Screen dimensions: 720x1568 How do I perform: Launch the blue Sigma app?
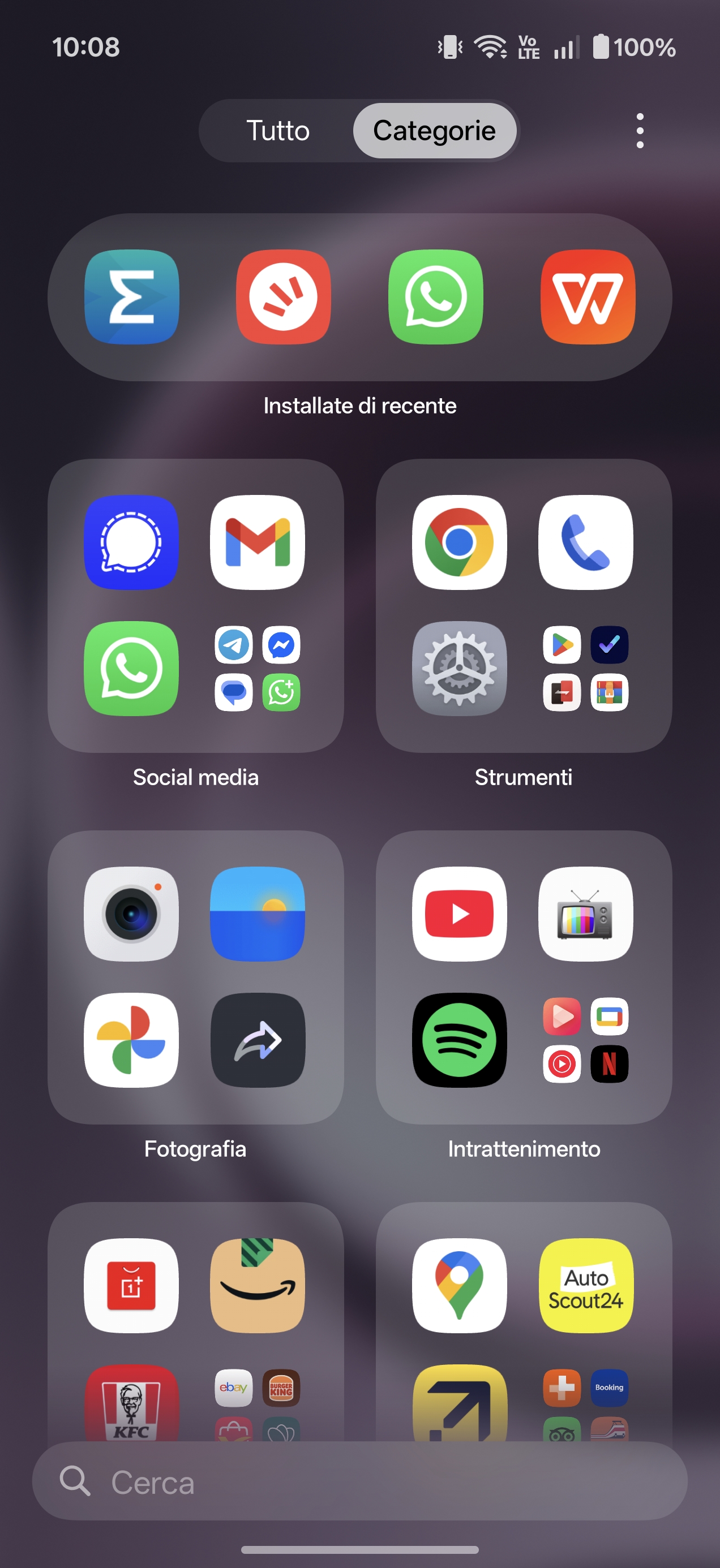click(x=131, y=297)
